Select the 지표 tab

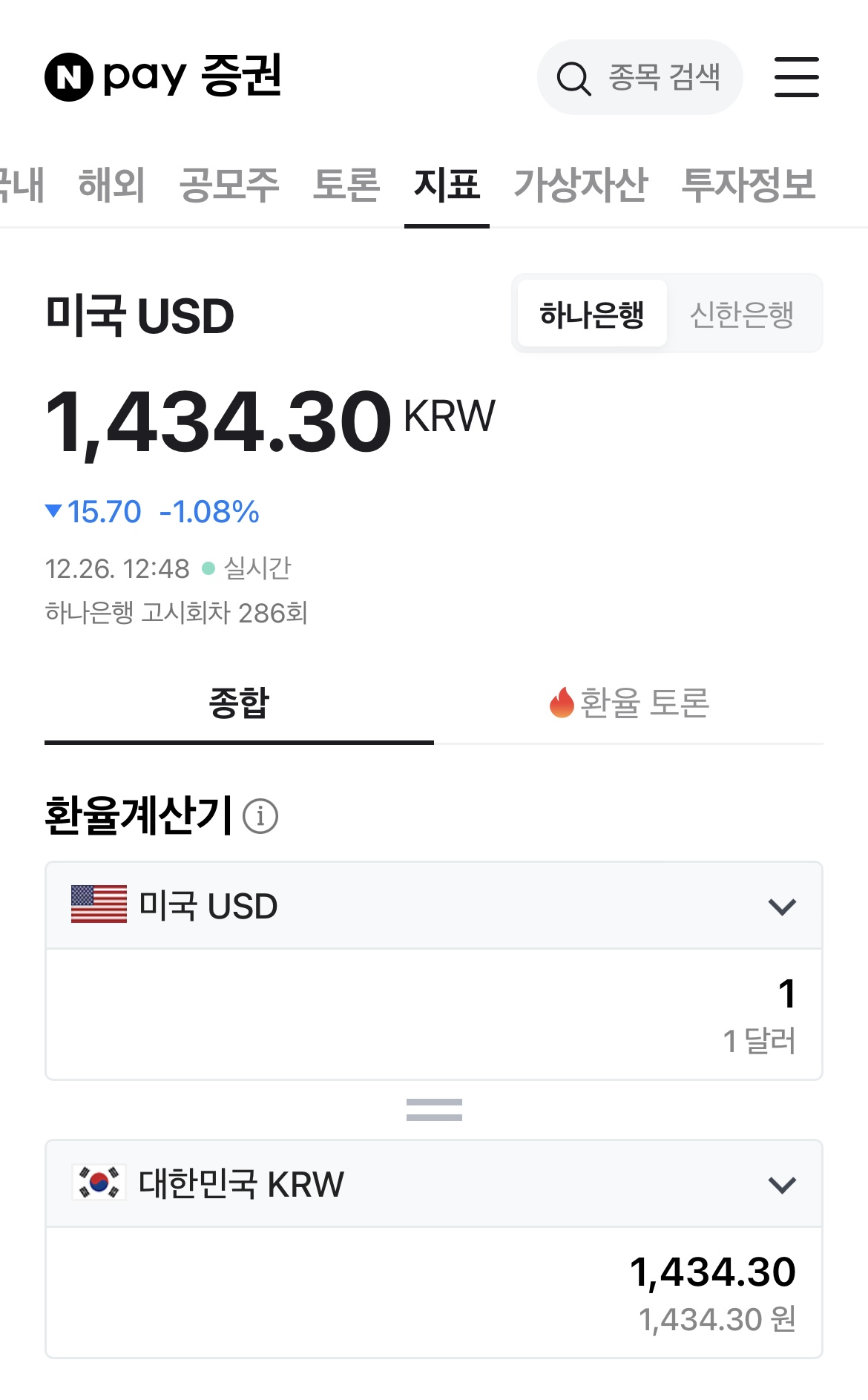[447, 185]
